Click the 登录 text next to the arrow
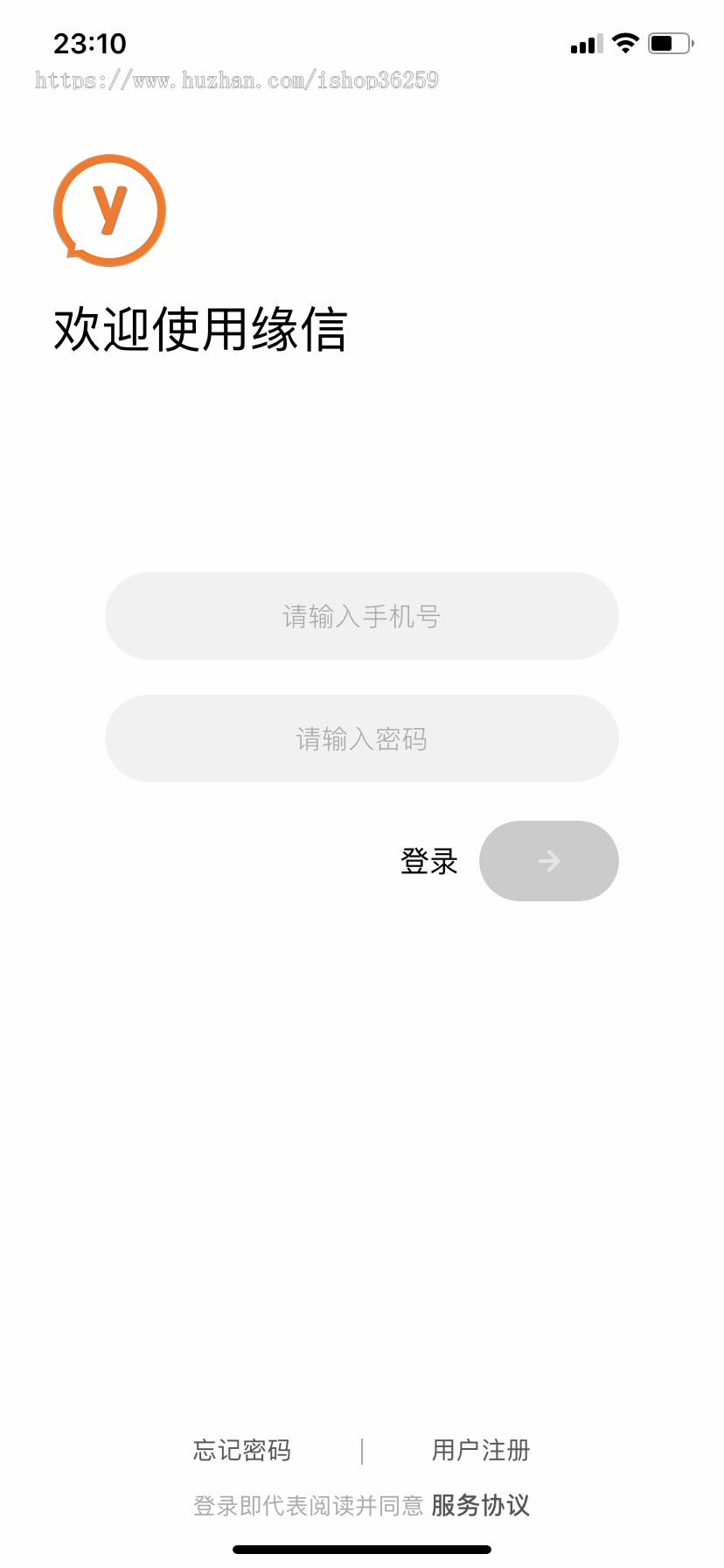724x1568 pixels. click(428, 861)
